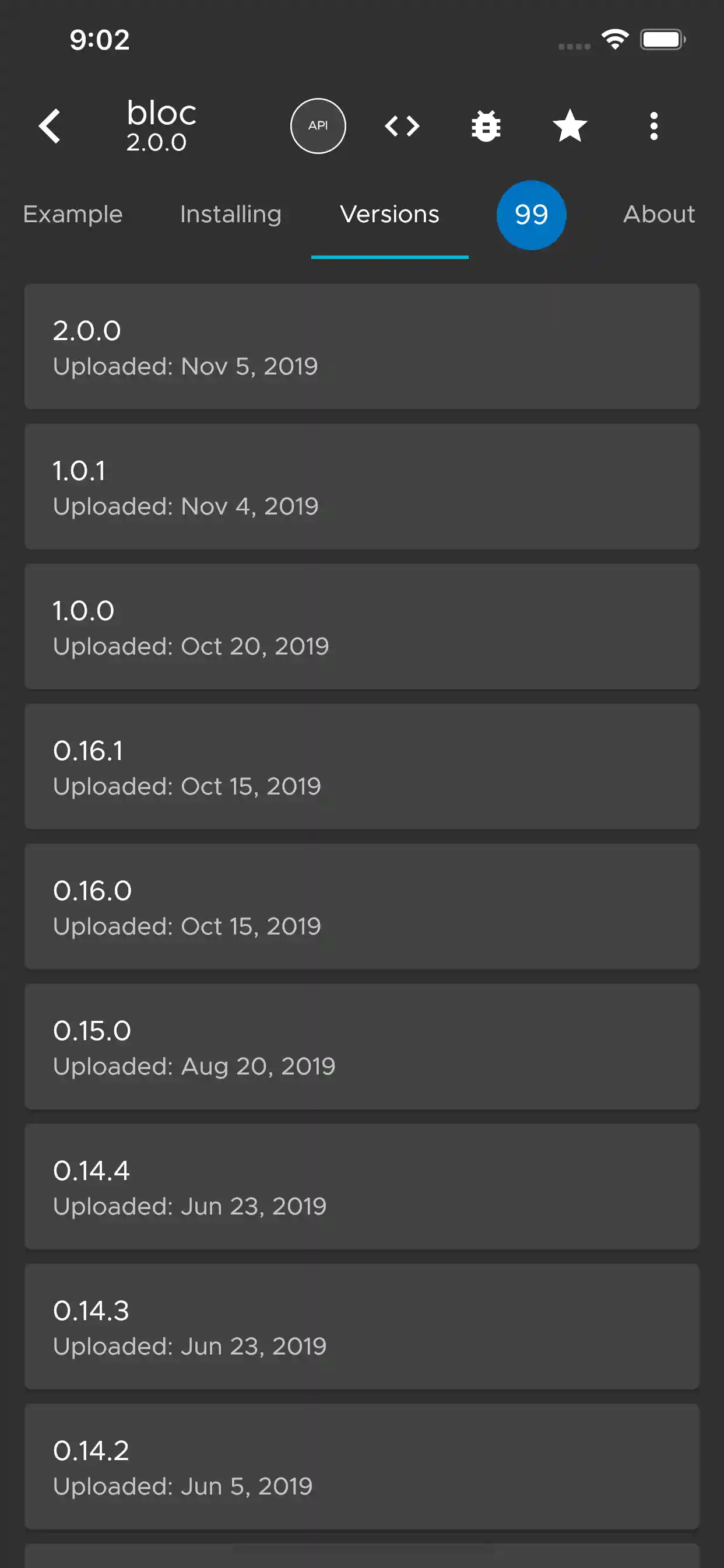Check the Wi-Fi status icon

click(614, 38)
